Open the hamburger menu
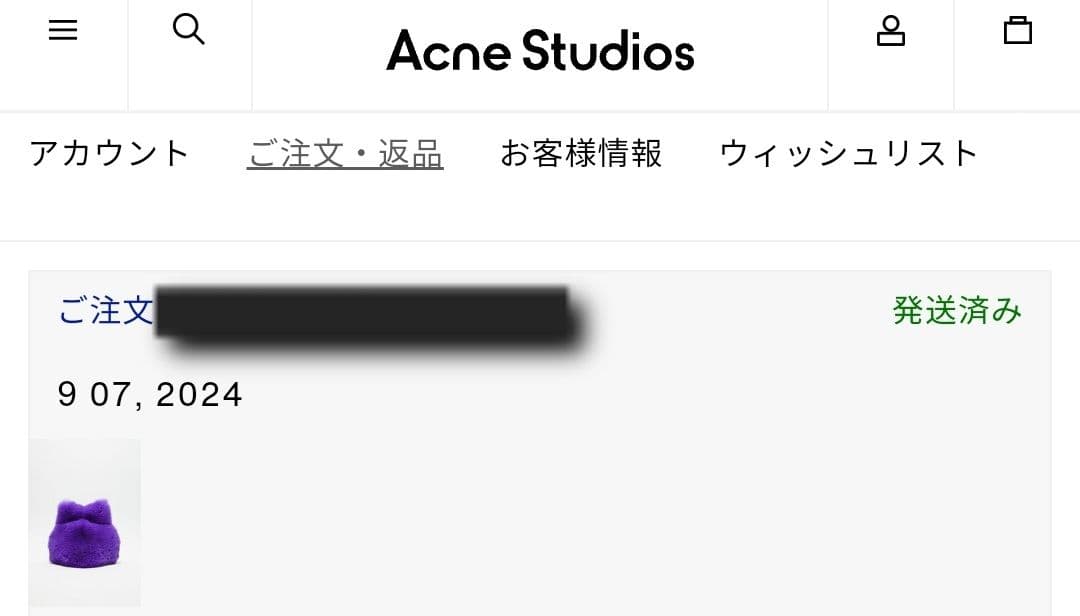 tap(63, 31)
